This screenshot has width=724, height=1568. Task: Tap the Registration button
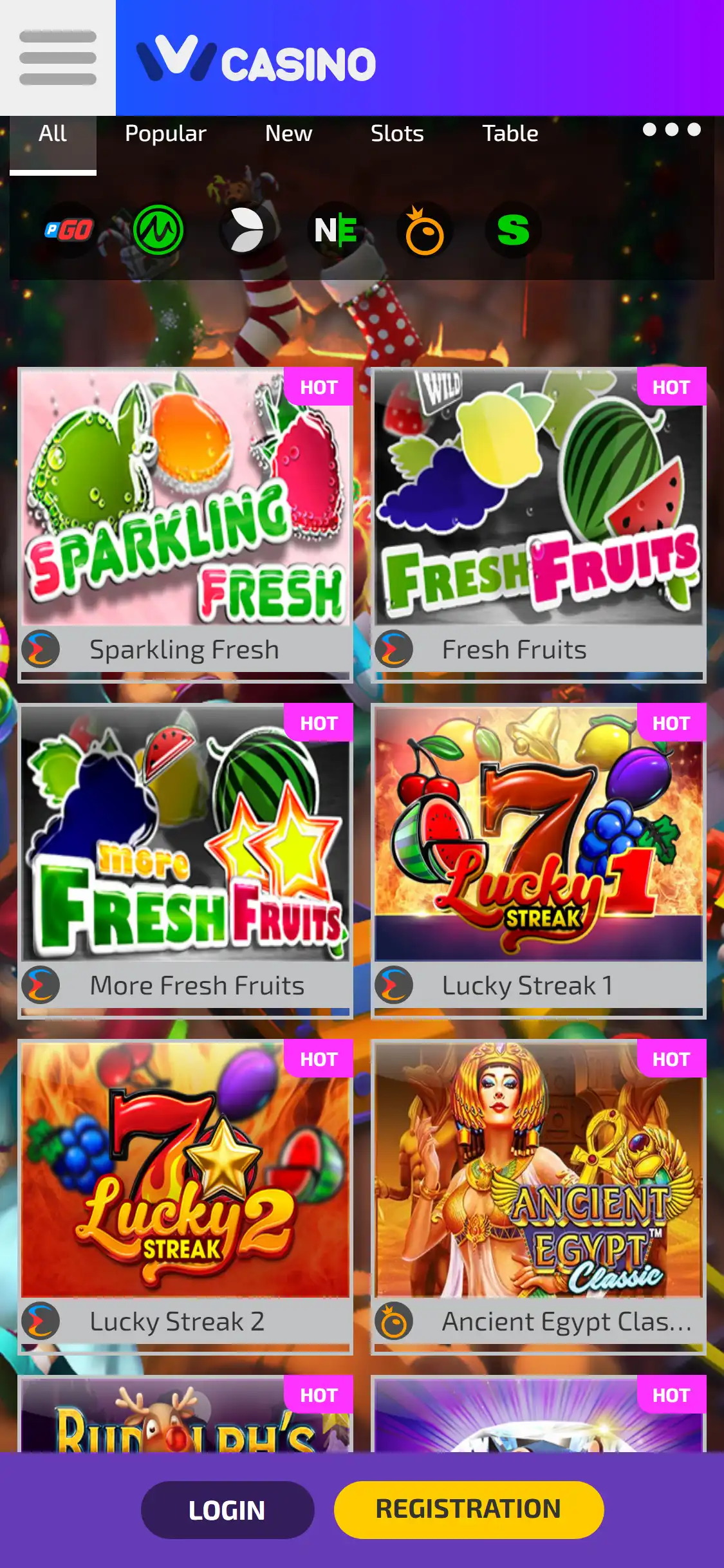[x=469, y=1510]
